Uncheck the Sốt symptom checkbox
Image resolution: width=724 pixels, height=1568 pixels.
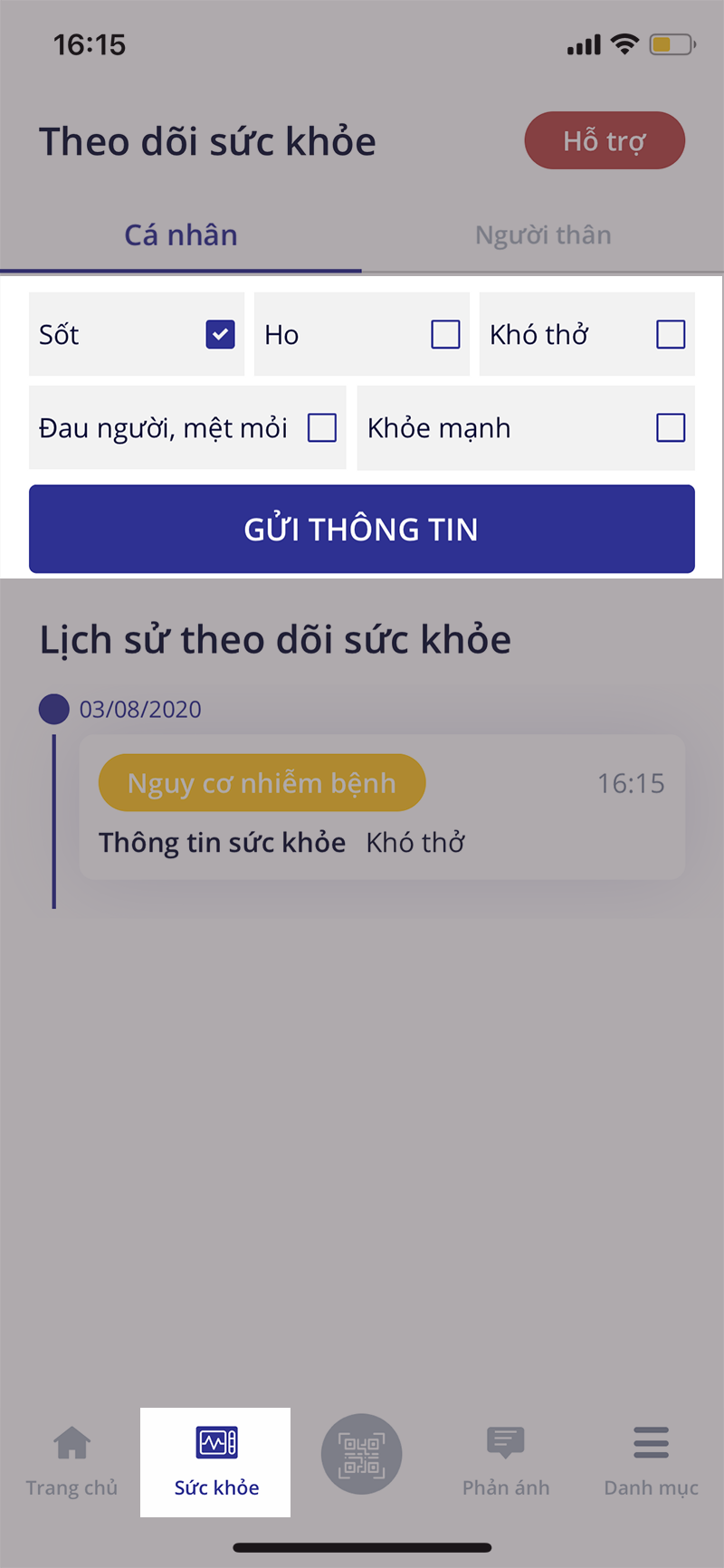point(219,334)
